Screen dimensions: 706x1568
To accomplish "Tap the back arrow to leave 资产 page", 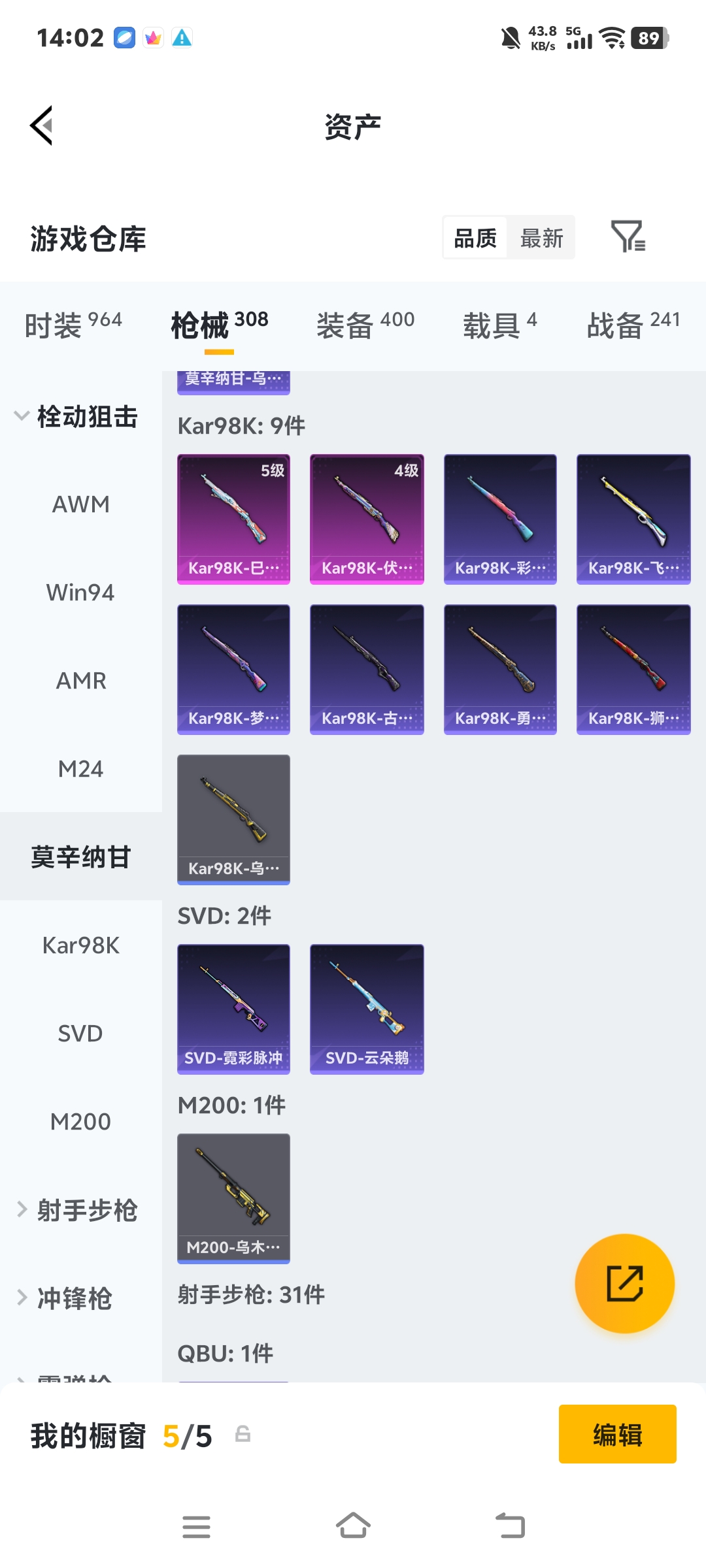I will pyautogui.click(x=41, y=126).
